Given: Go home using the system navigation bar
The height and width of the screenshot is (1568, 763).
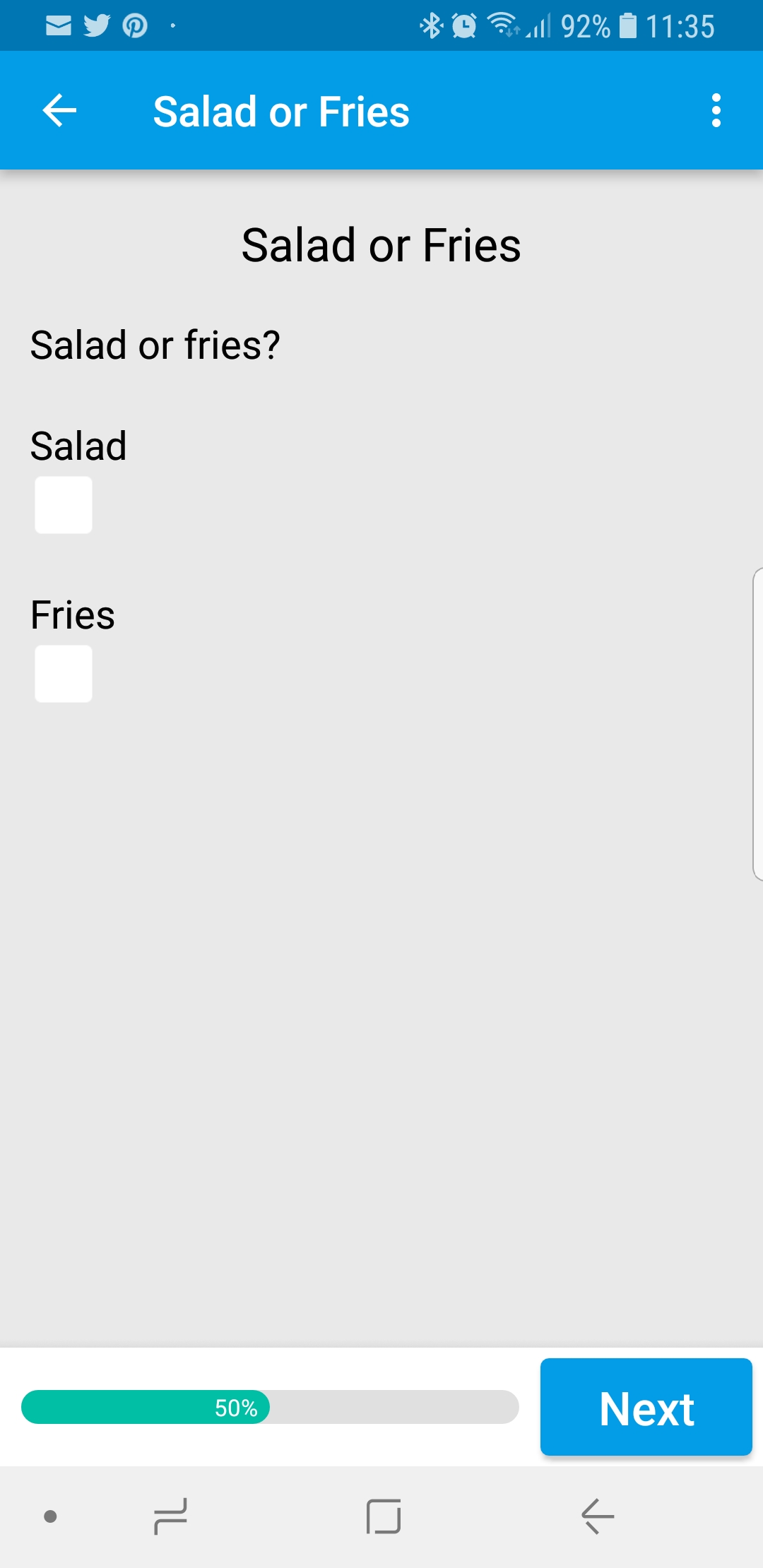Looking at the screenshot, I should (384, 1516).
